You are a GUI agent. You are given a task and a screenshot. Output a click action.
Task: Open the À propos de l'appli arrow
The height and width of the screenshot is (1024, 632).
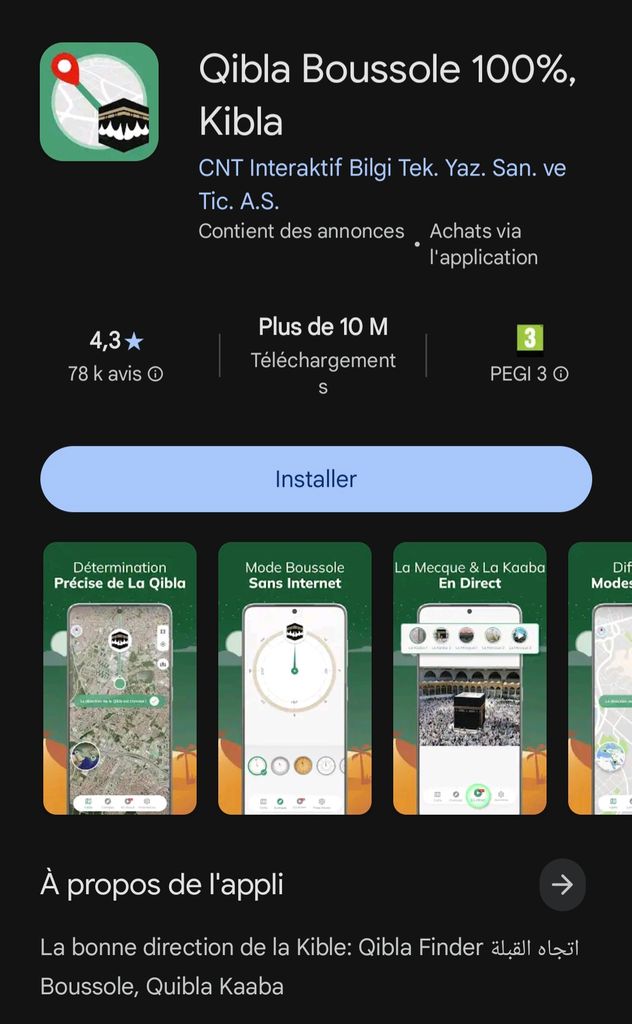point(562,884)
